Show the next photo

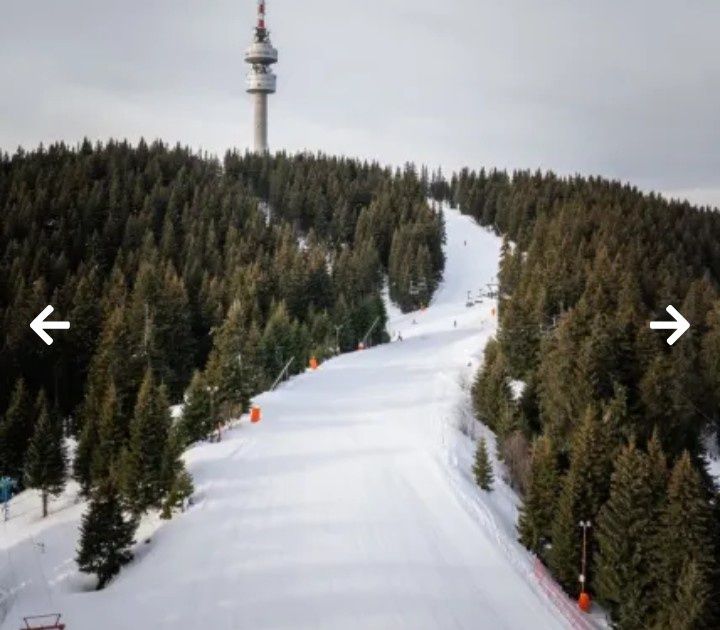click(669, 325)
